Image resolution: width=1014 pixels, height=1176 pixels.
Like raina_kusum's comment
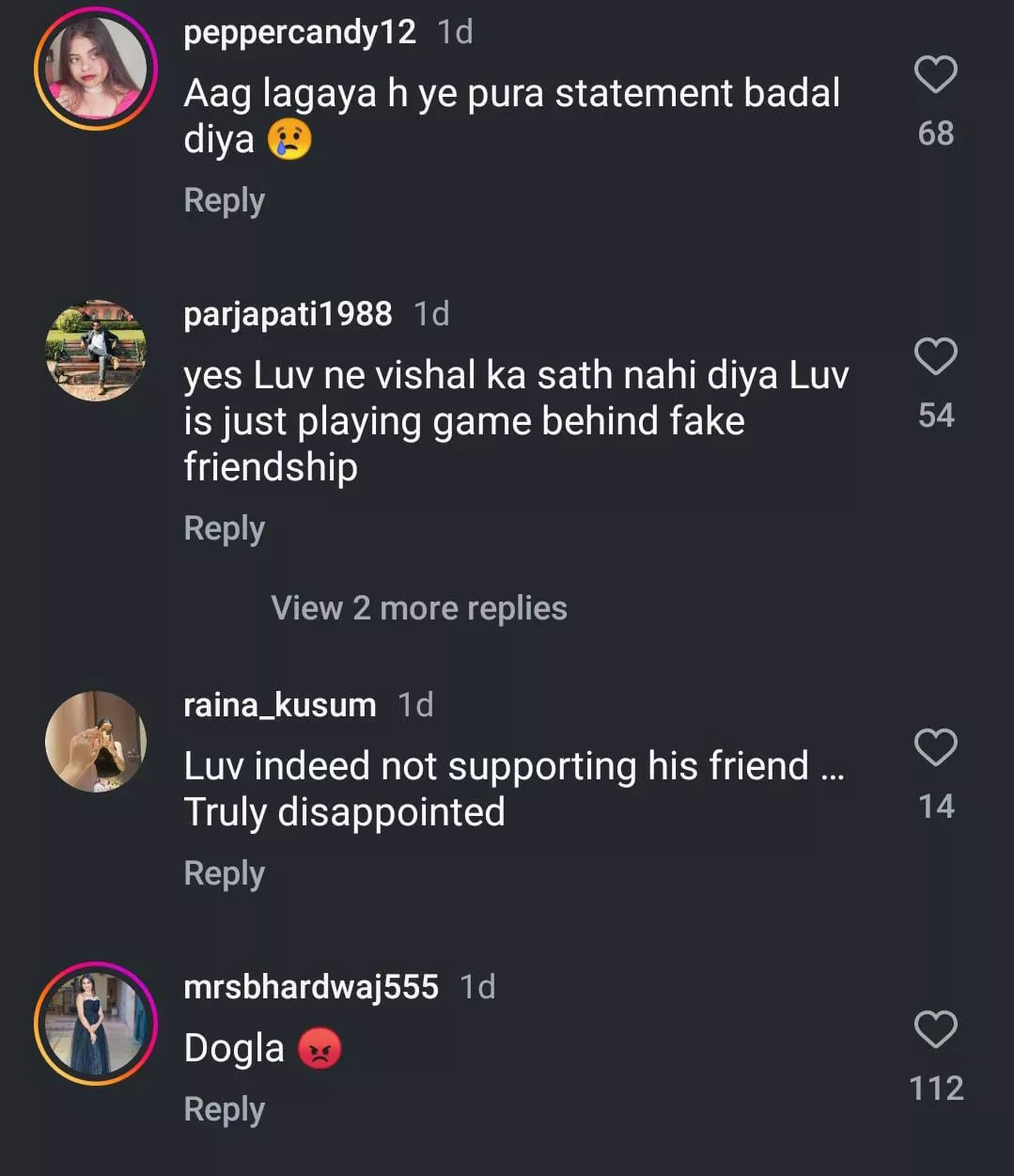click(935, 747)
